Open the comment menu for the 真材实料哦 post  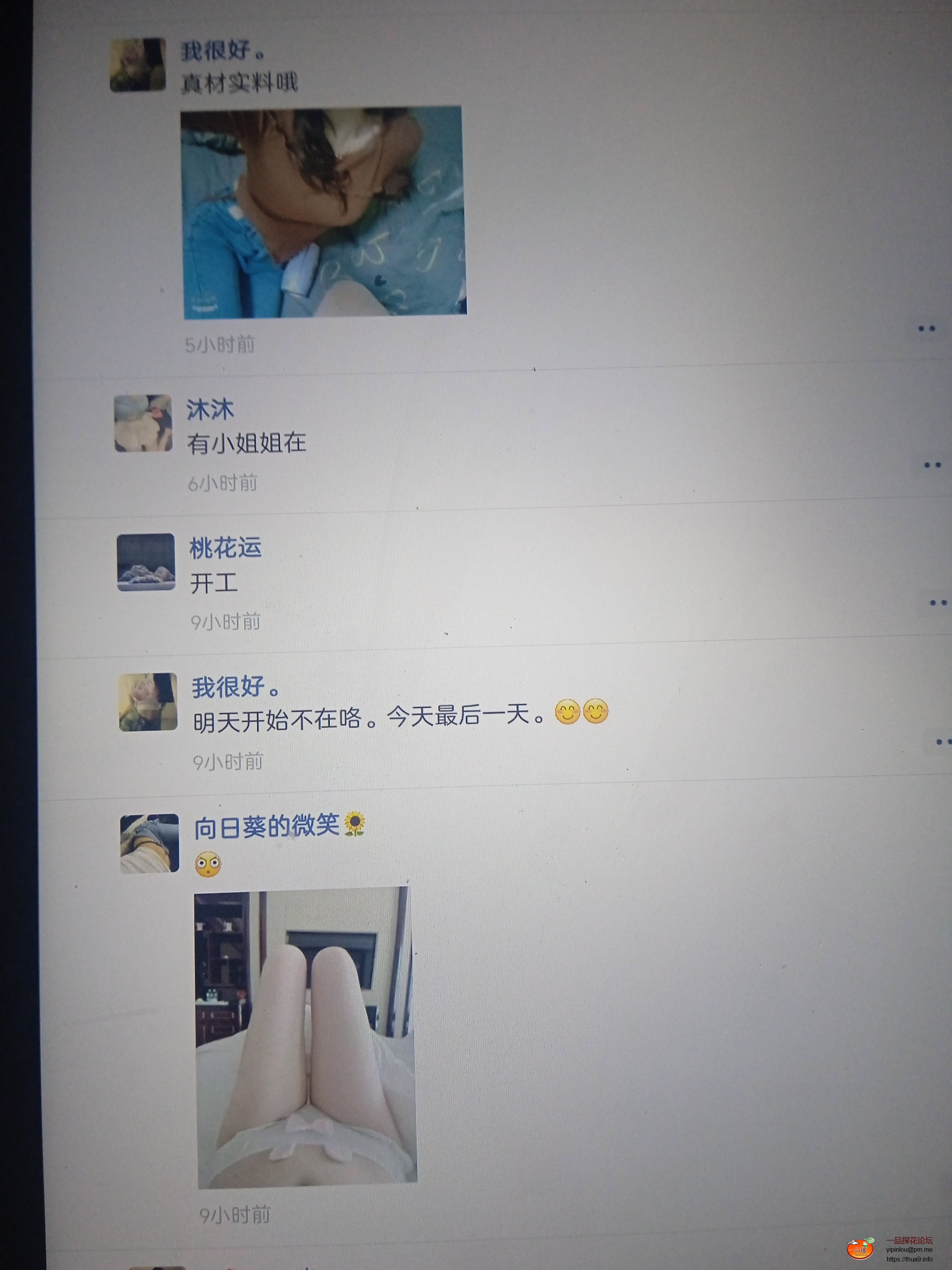(927, 328)
